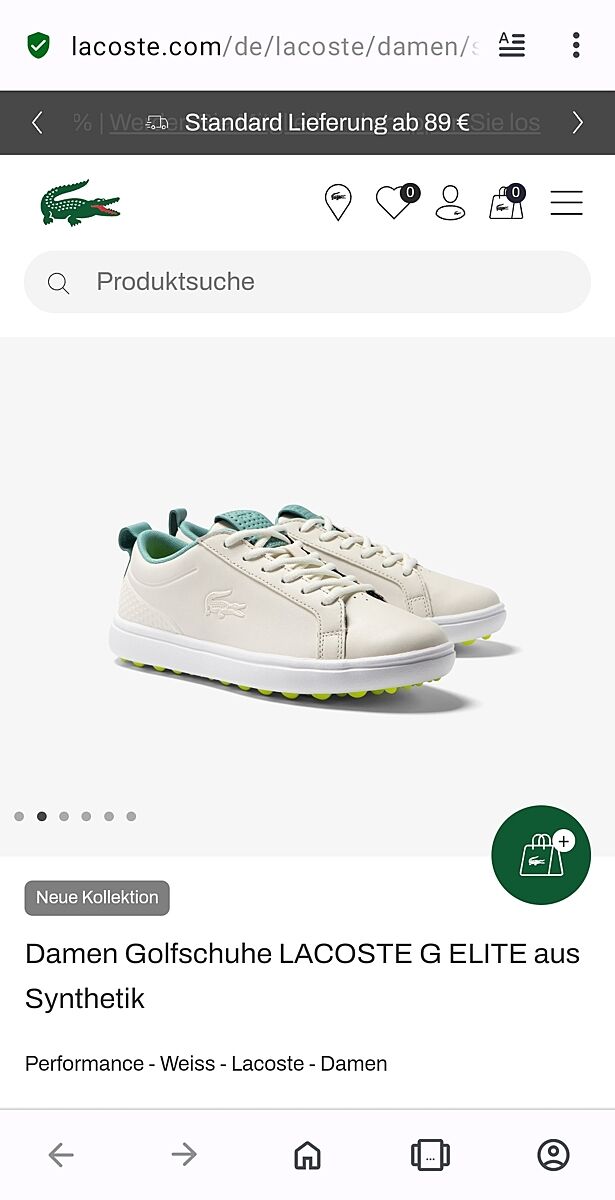Open the hamburger menu
This screenshot has height=1200, width=615.
566,202
